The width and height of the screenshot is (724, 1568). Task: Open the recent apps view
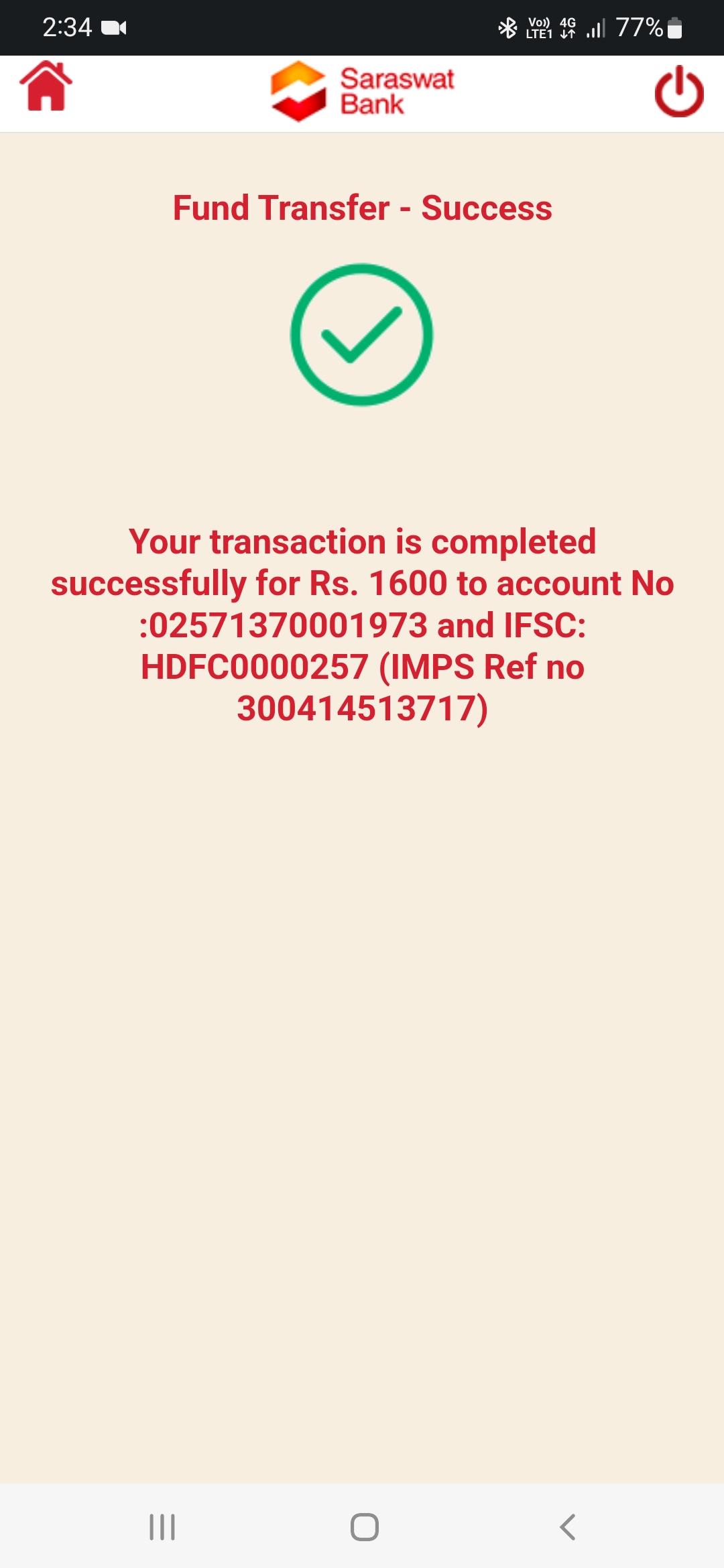point(162,1527)
